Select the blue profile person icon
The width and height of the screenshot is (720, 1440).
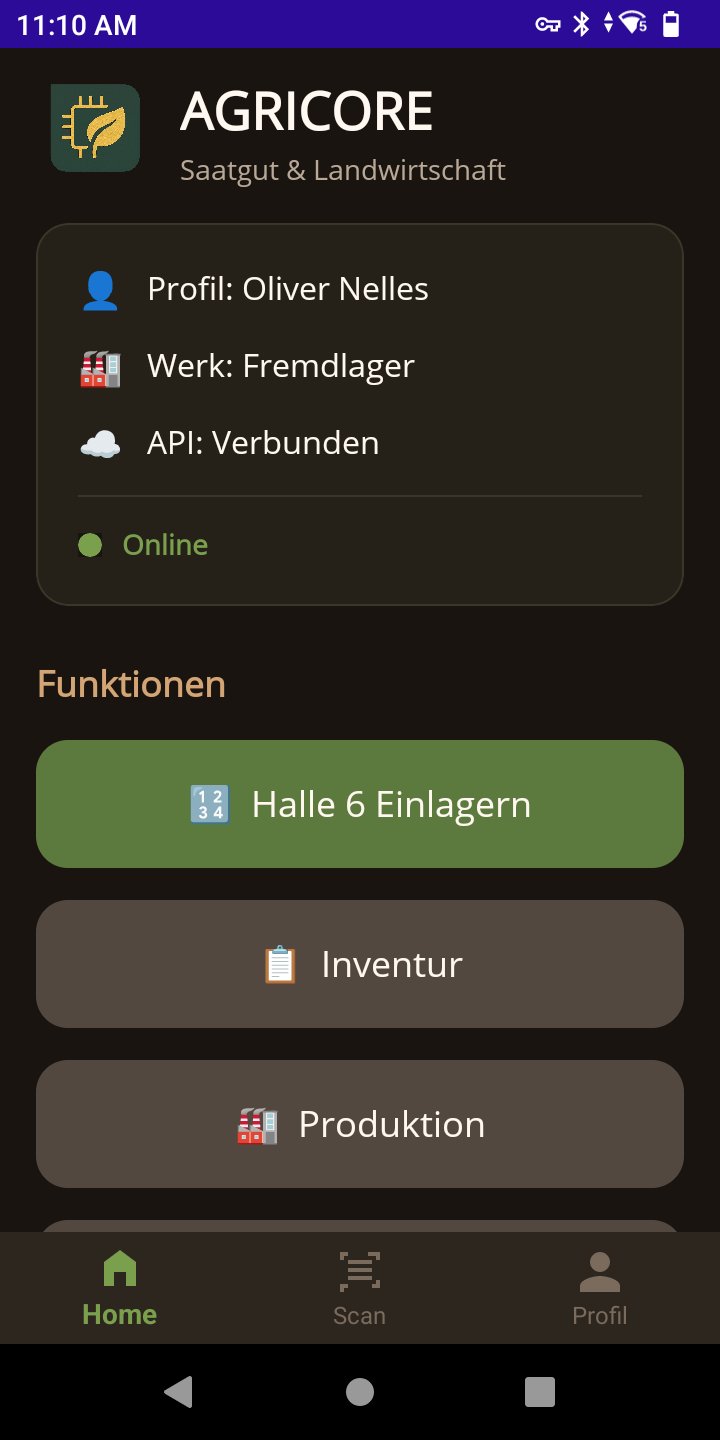coord(100,288)
